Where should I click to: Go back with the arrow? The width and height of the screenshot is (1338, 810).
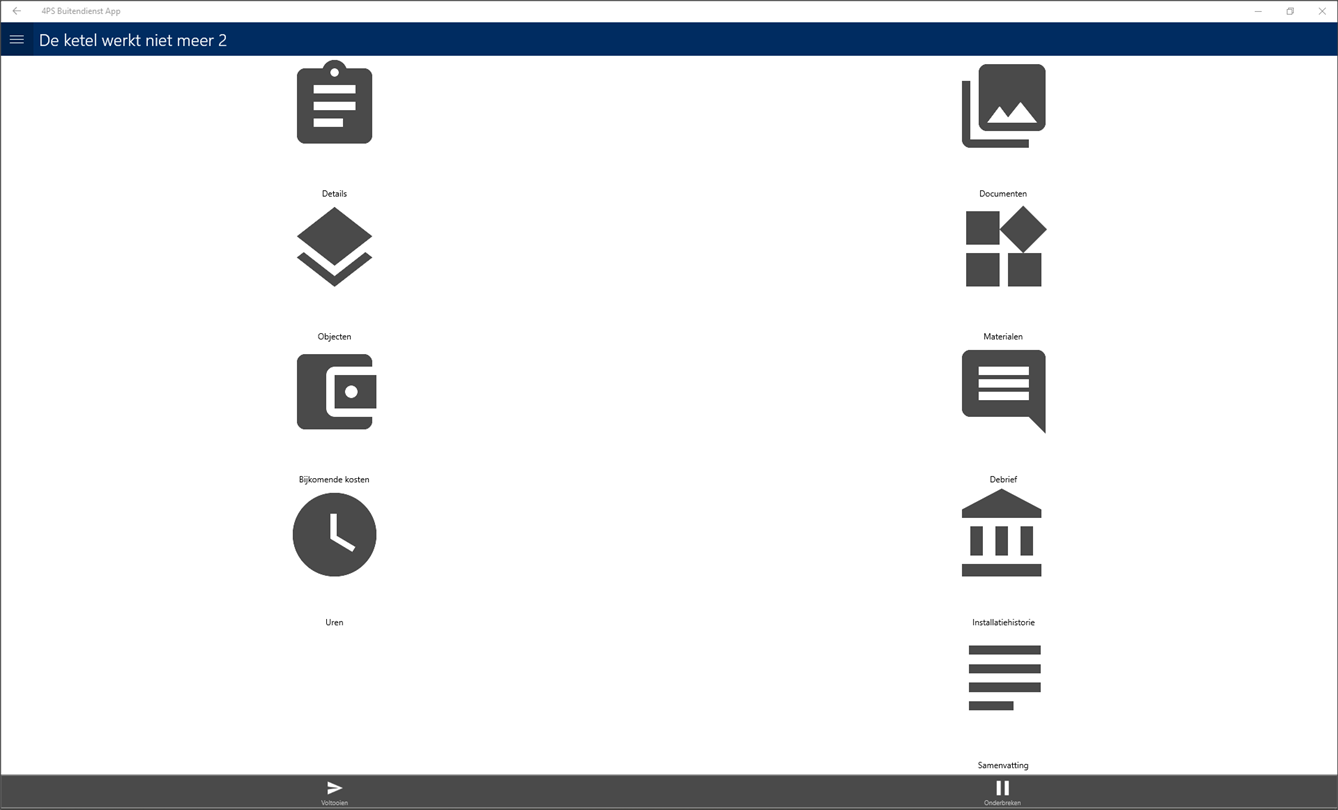coord(16,11)
